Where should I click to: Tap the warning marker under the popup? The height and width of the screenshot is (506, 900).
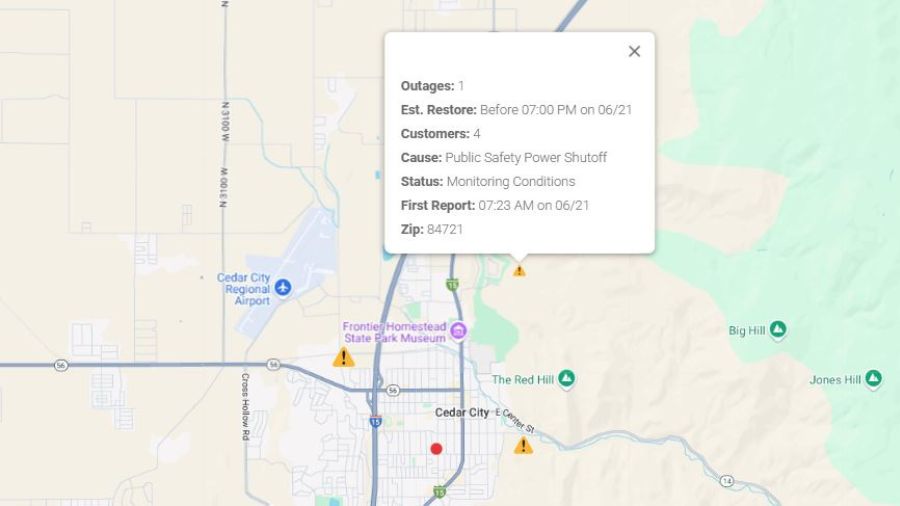tap(519, 270)
